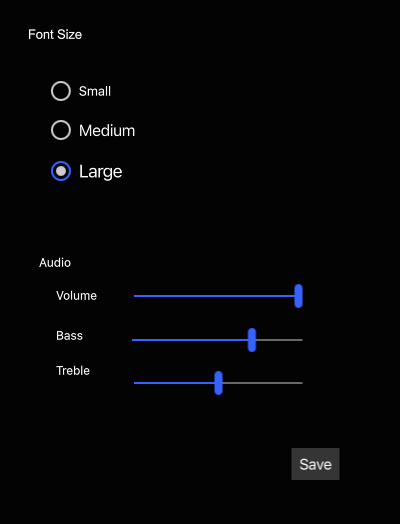Tap the Large font size radio button
Screen dimensions: 400x524
(61, 171)
